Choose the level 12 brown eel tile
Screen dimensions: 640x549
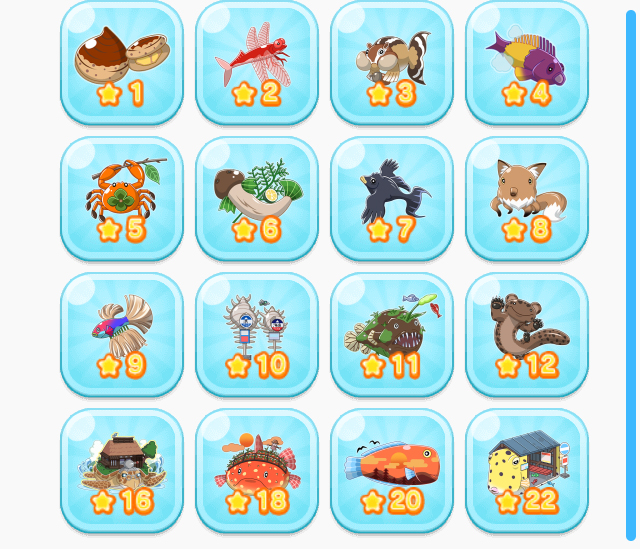point(527,335)
